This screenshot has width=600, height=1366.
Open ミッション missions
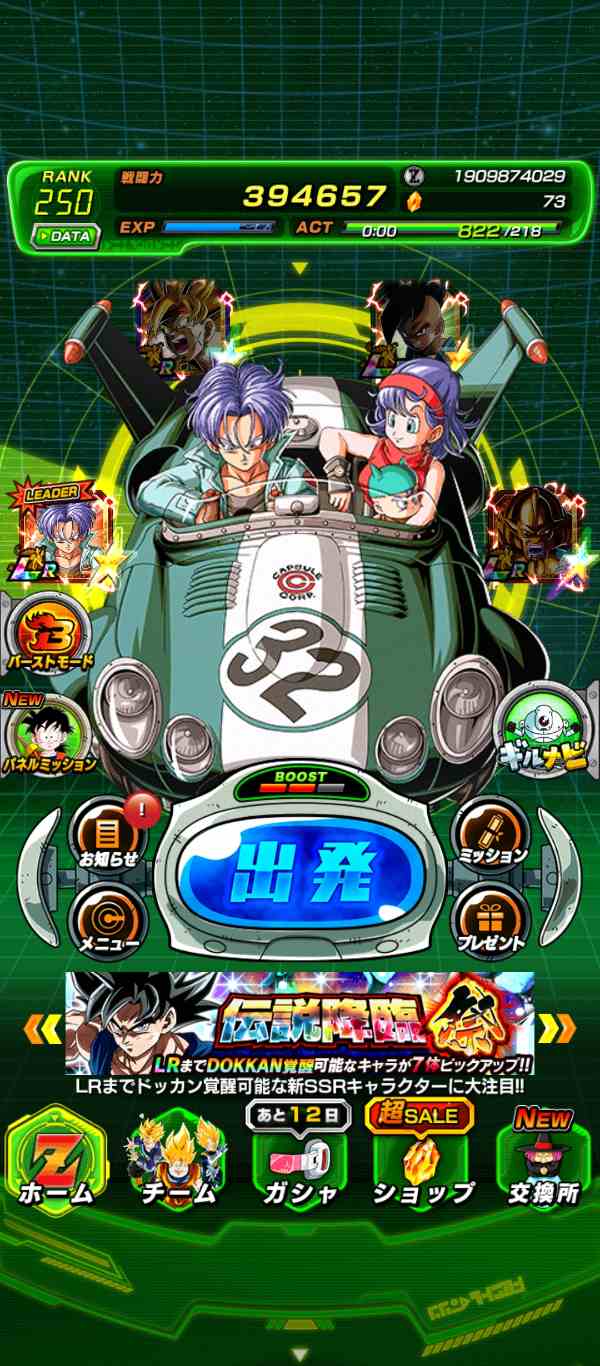point(491,836)
